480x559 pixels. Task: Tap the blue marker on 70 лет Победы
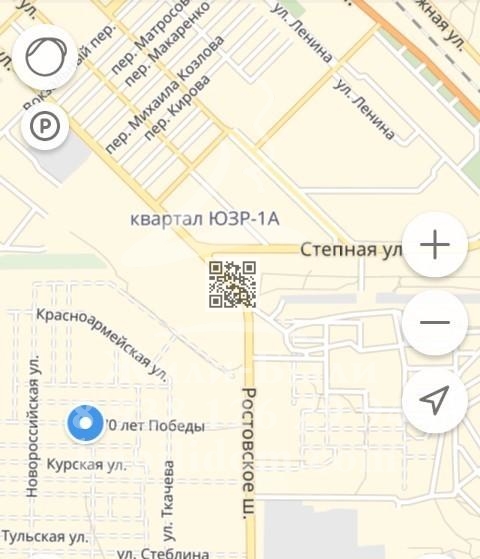pos(85,423)
